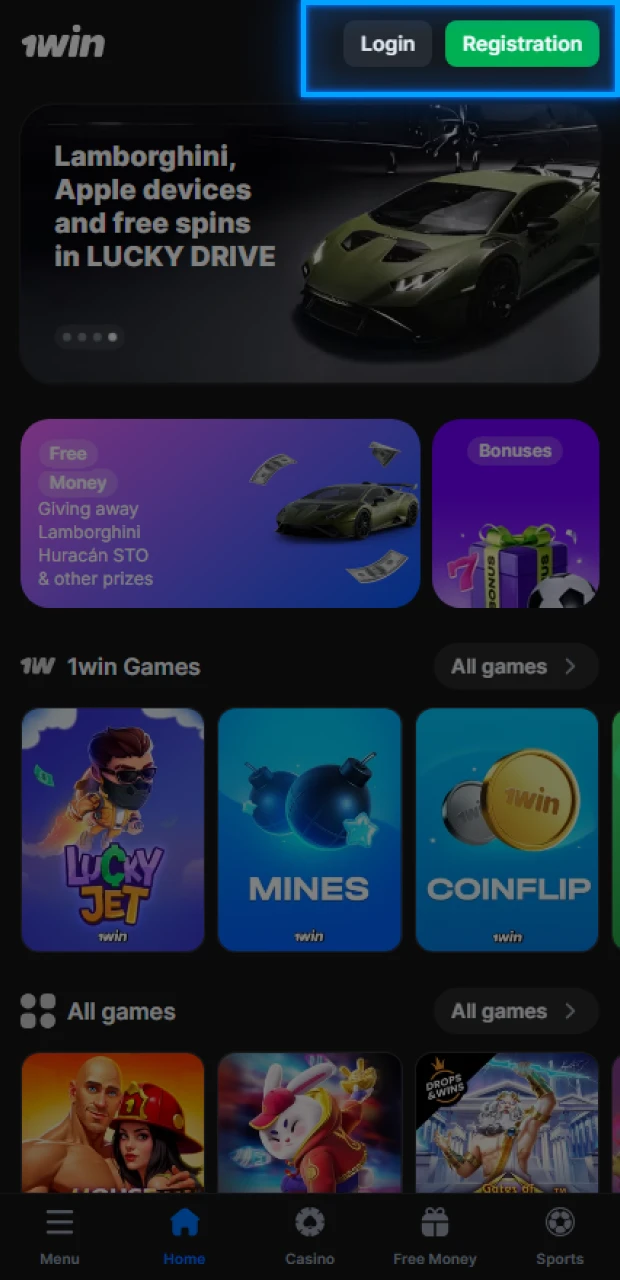Switch to the Casino tab
The height and width of the screenshot is (1280, 620).
coord(309,1236)
